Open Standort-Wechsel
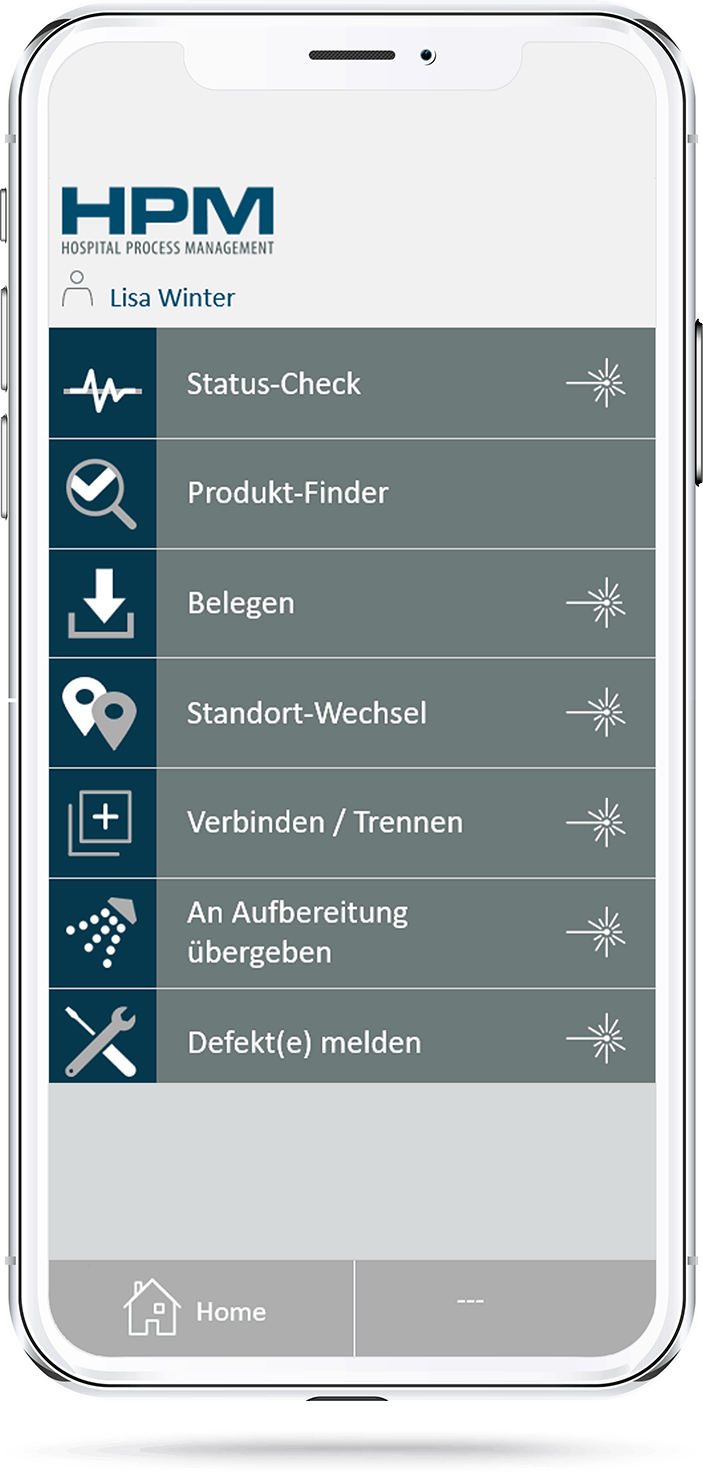This screenshot has height=1472, width=703. click(352, 713)
